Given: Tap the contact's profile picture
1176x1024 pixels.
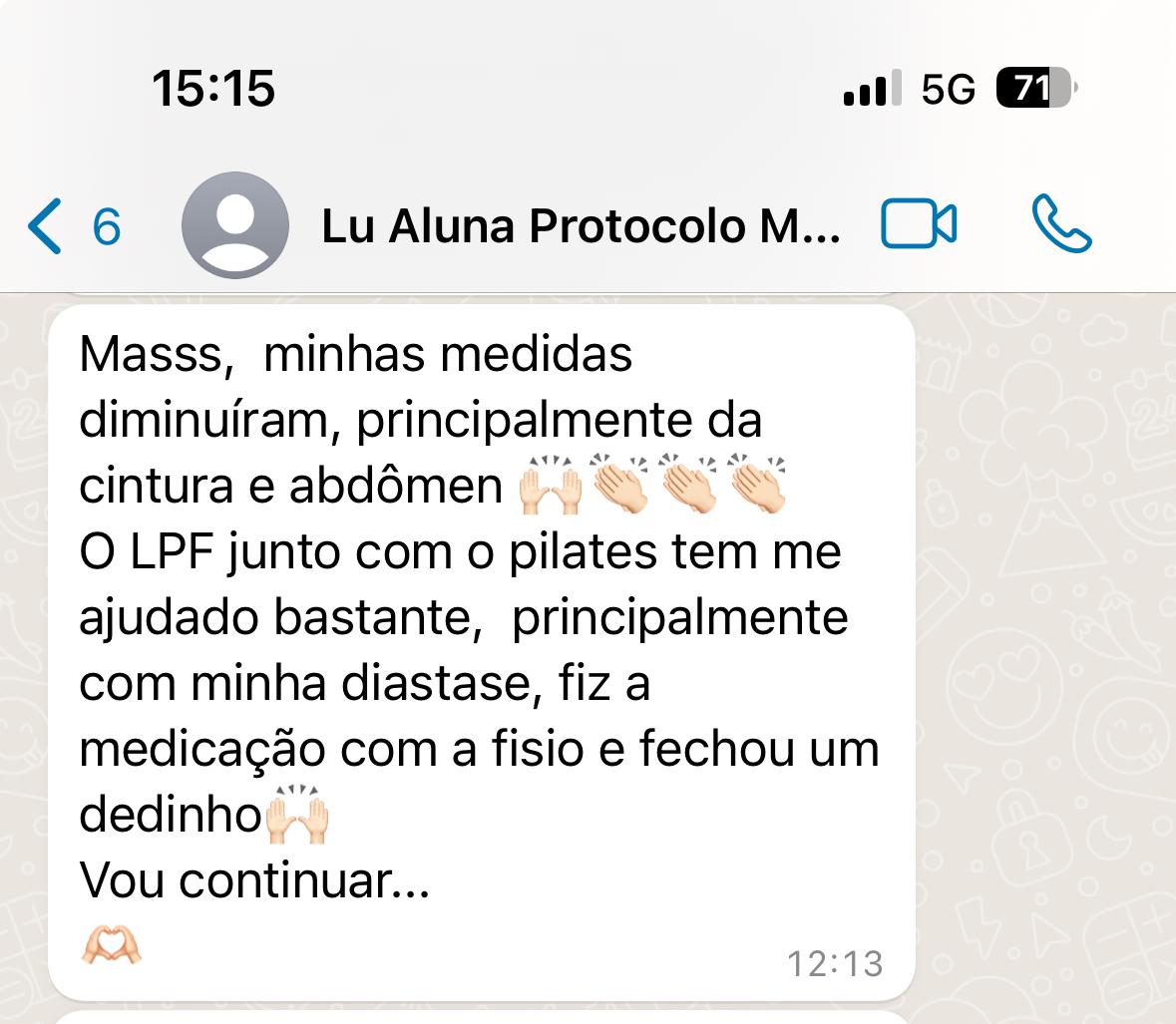Looking at the screenshot, I should (x=235, y=225).
